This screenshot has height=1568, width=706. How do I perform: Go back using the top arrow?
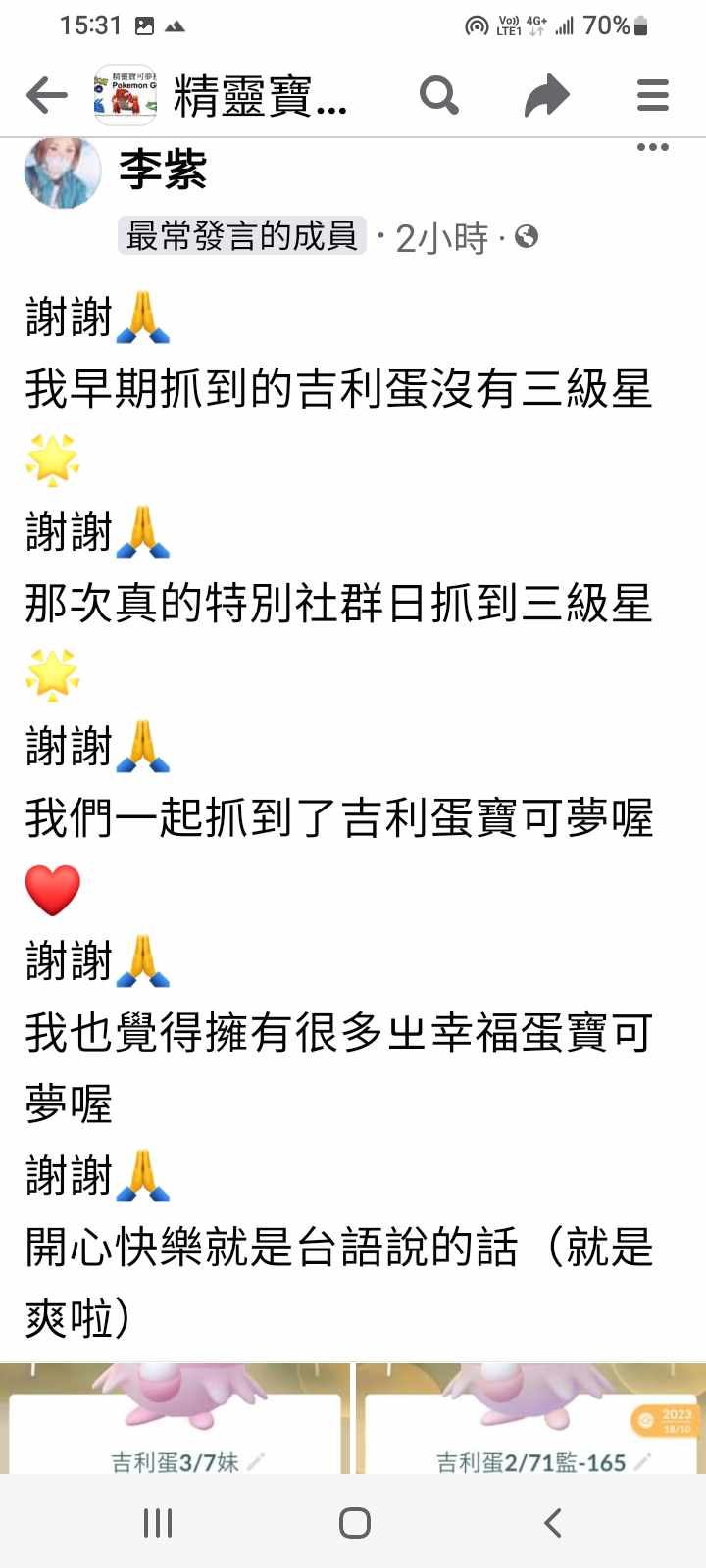(46, 96)
